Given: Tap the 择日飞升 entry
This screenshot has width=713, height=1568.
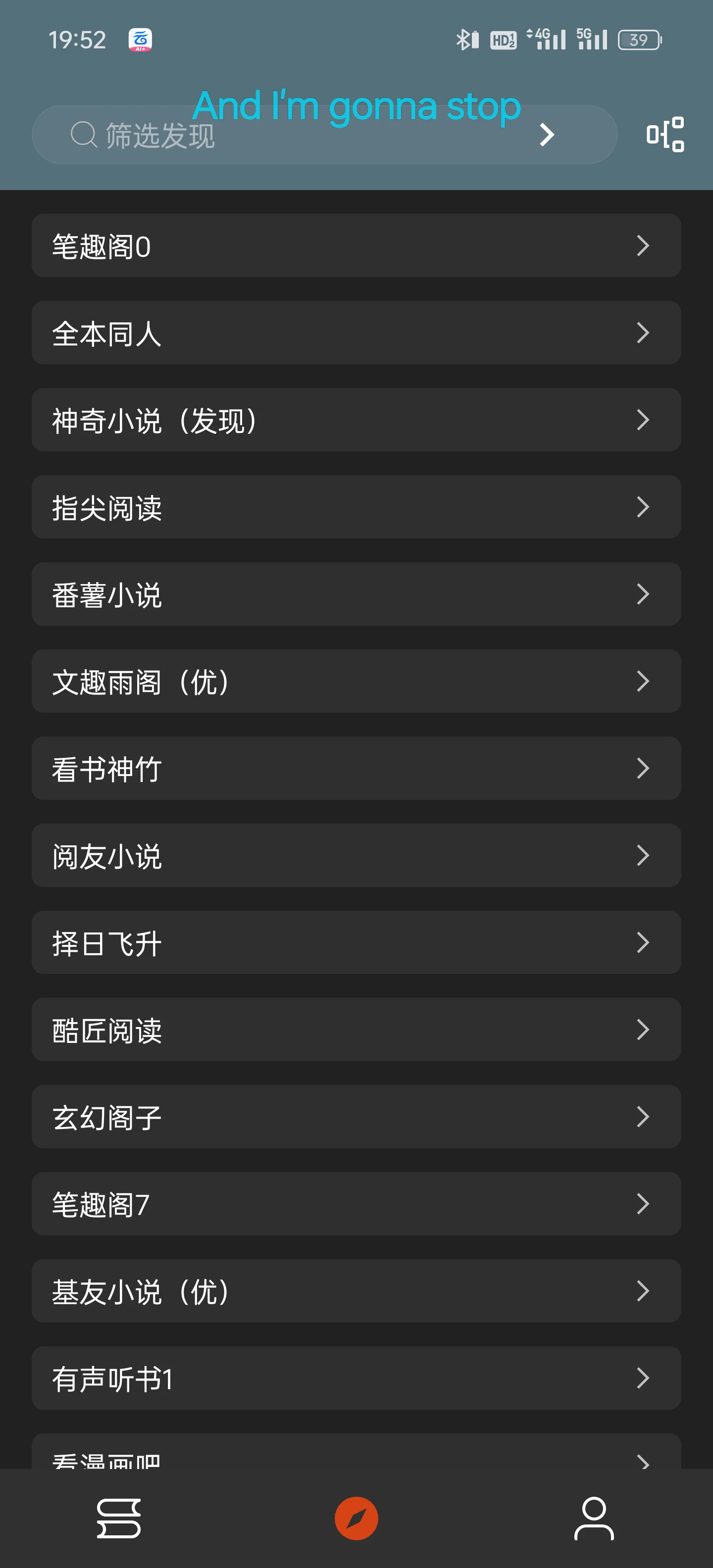Looking at the screenshot, I should point(356,942).
